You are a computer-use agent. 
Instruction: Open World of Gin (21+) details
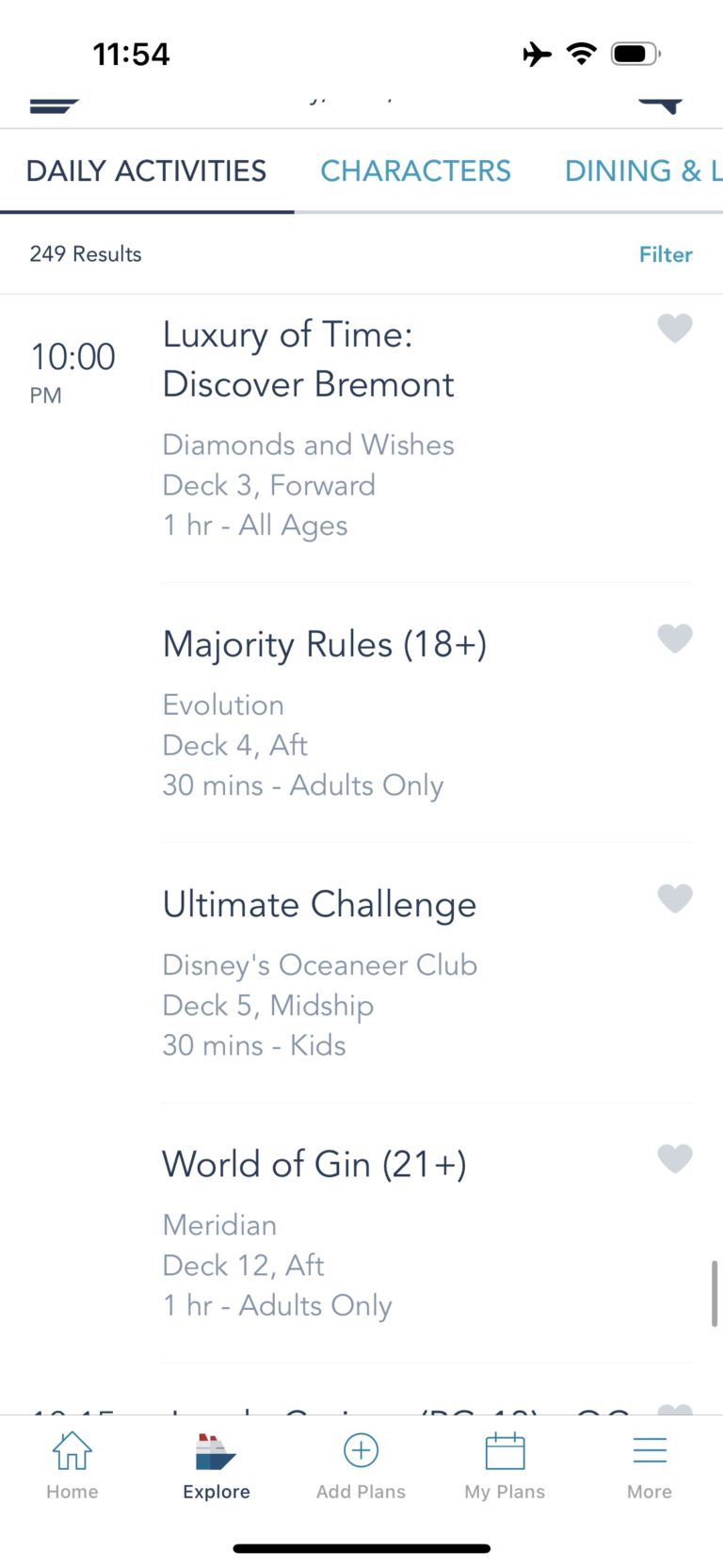314,1164
